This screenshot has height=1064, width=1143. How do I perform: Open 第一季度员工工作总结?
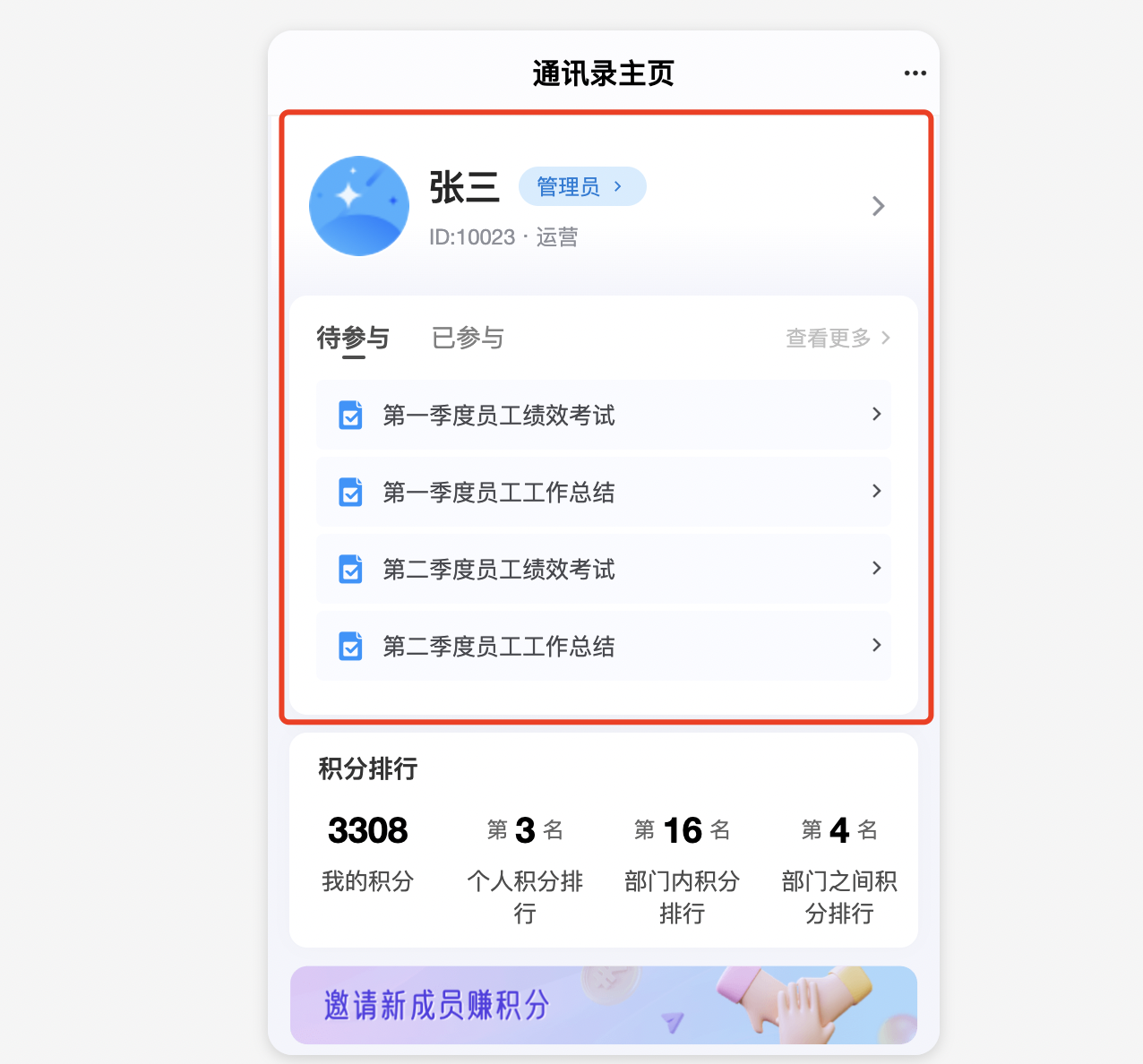tap(603, 492)
